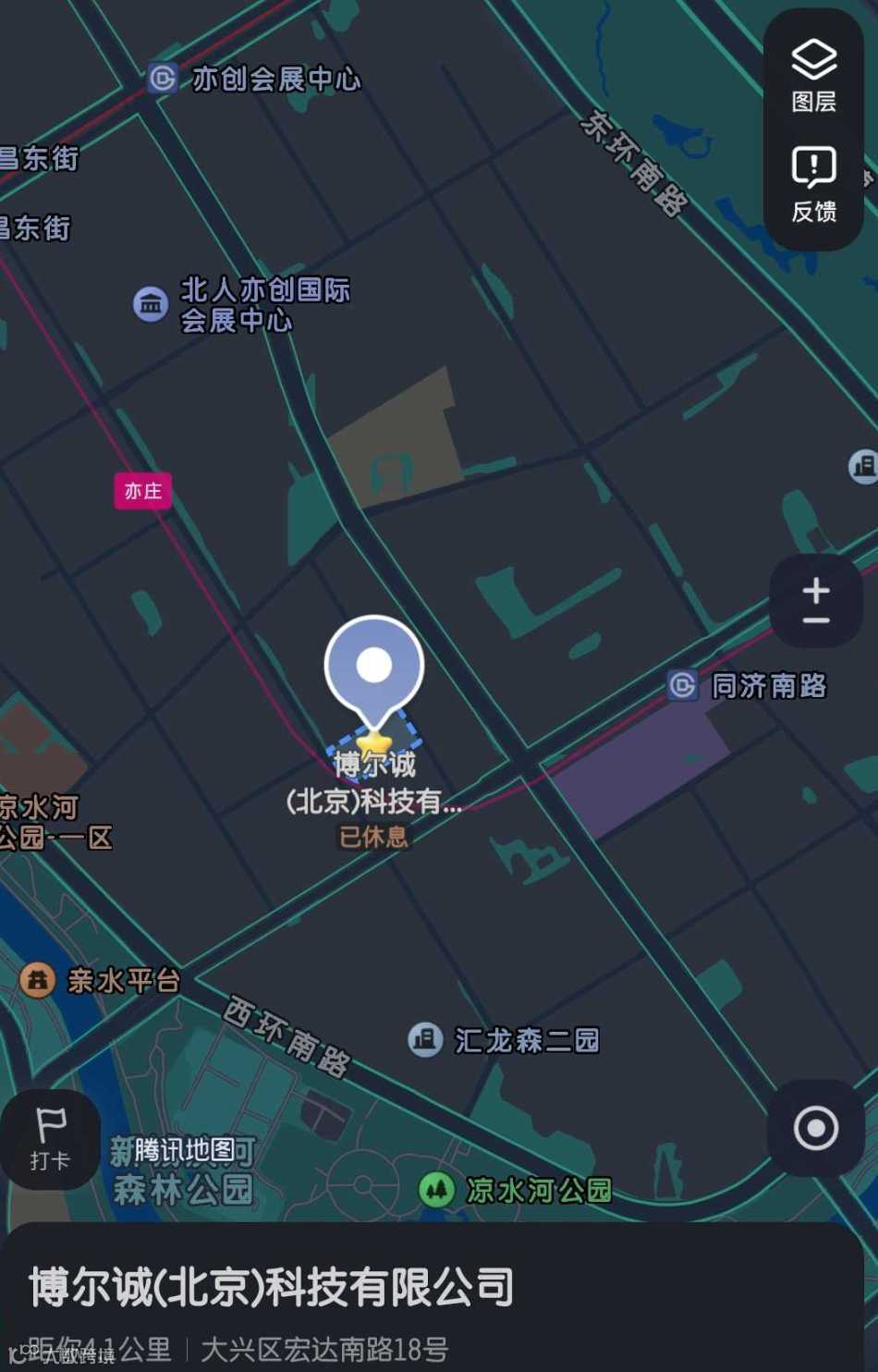Tap the 已休息 status label

[373, 838]
